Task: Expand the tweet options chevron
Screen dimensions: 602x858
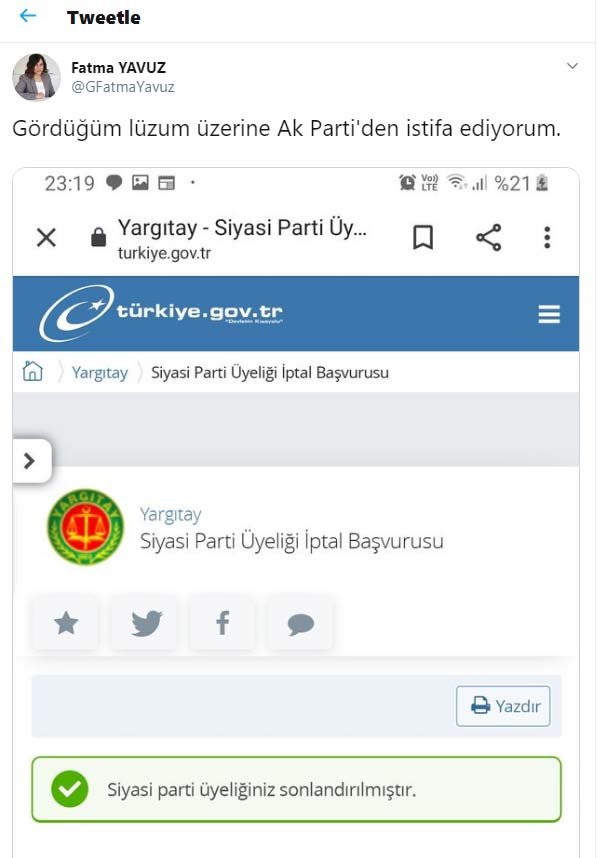Action: (573, 66)
